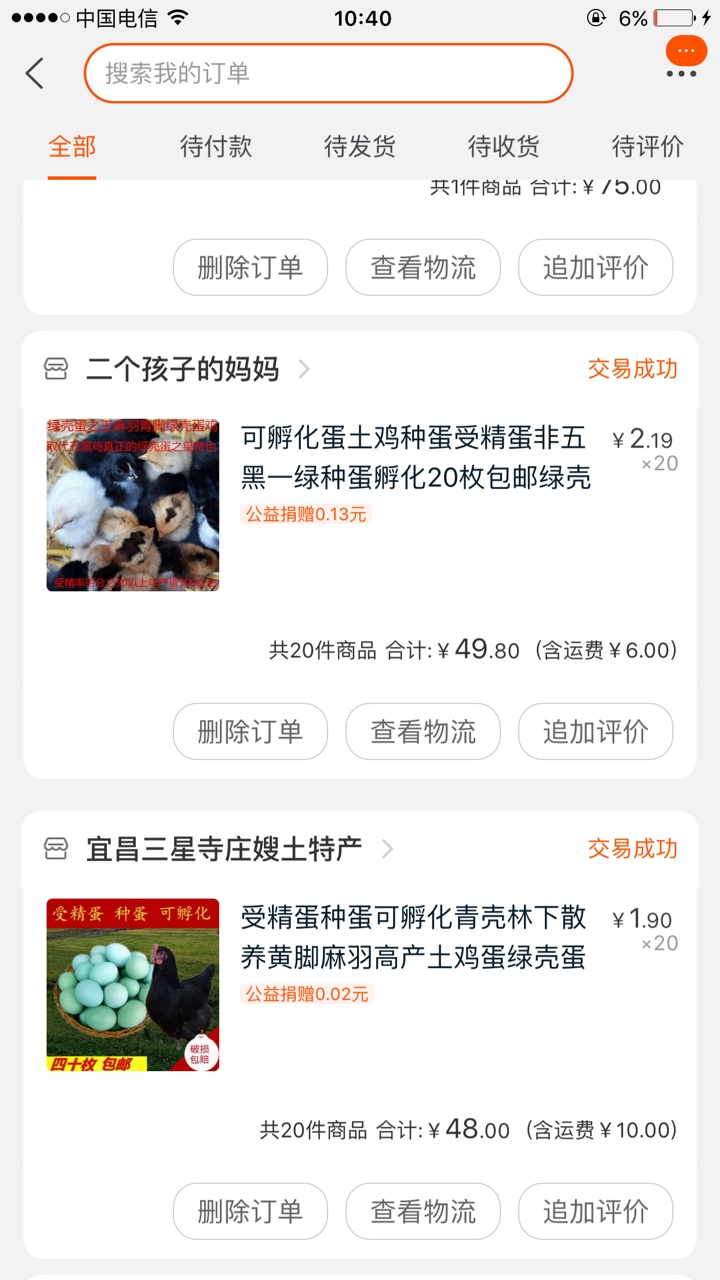Image resolution: width=720 pixels, height=1280 pixels.
Task: Switch to the 待付款 tab
Action: [216, 147]
